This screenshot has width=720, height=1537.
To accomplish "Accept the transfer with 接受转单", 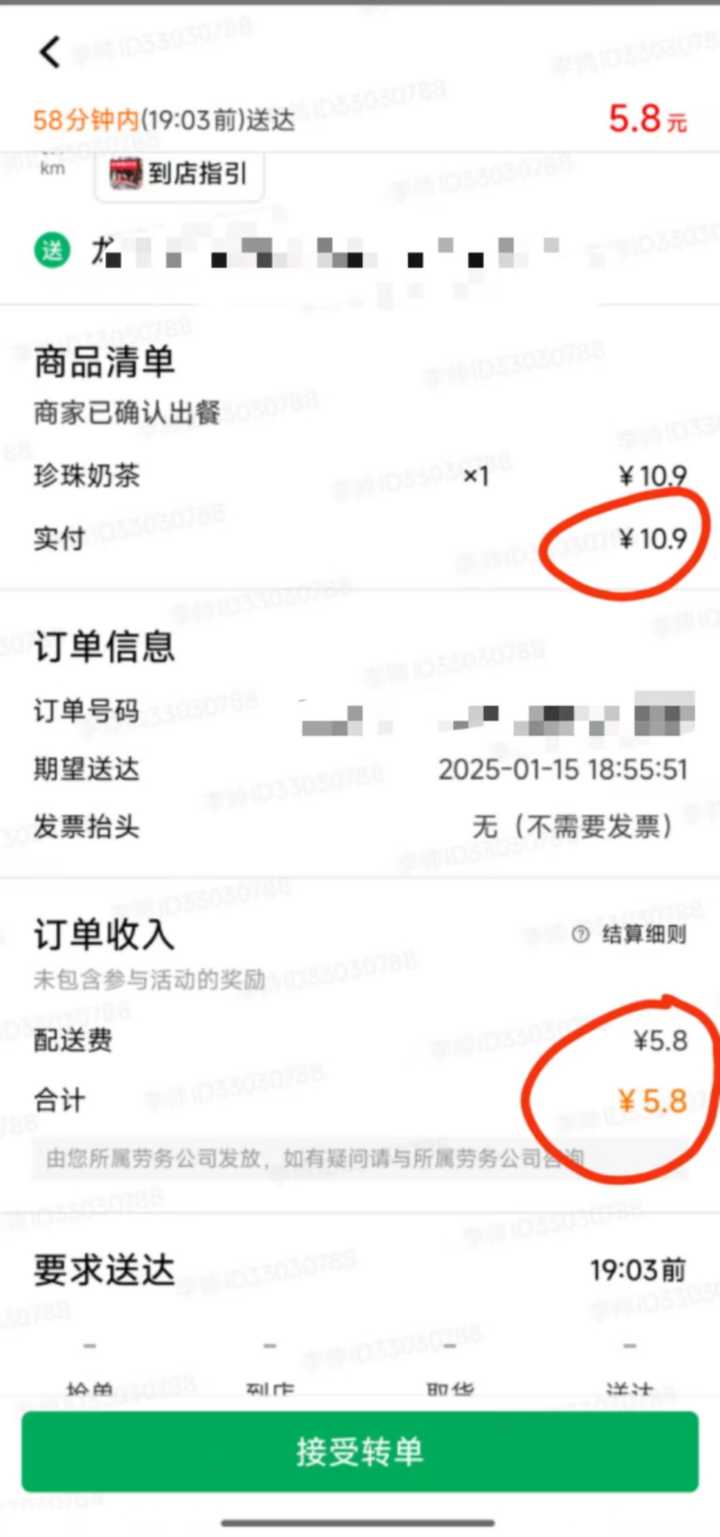I will point(360,1452).
